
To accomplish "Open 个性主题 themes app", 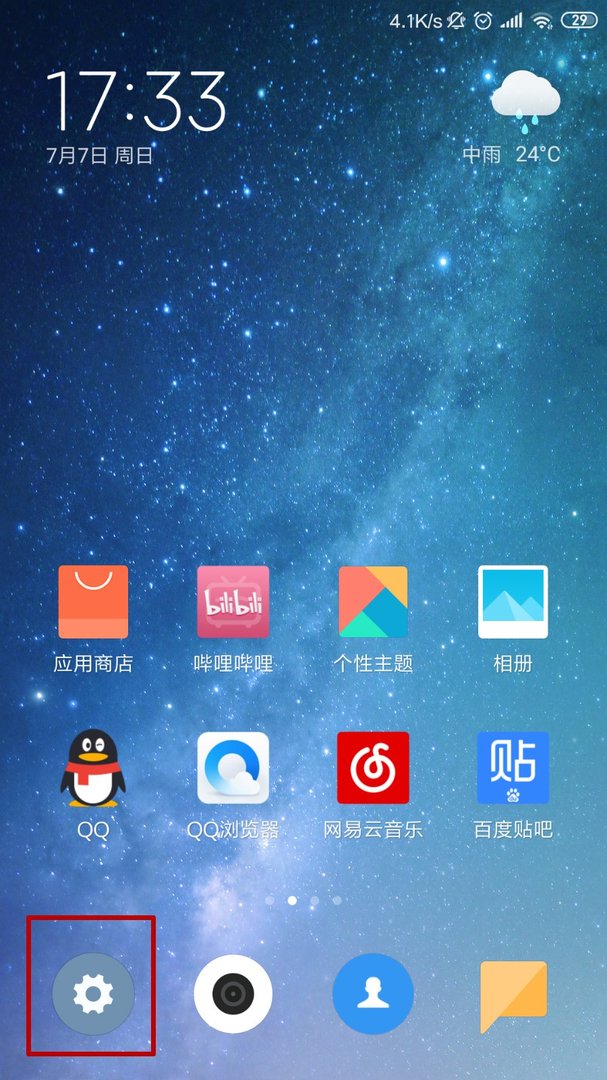I will click(373, 602).
